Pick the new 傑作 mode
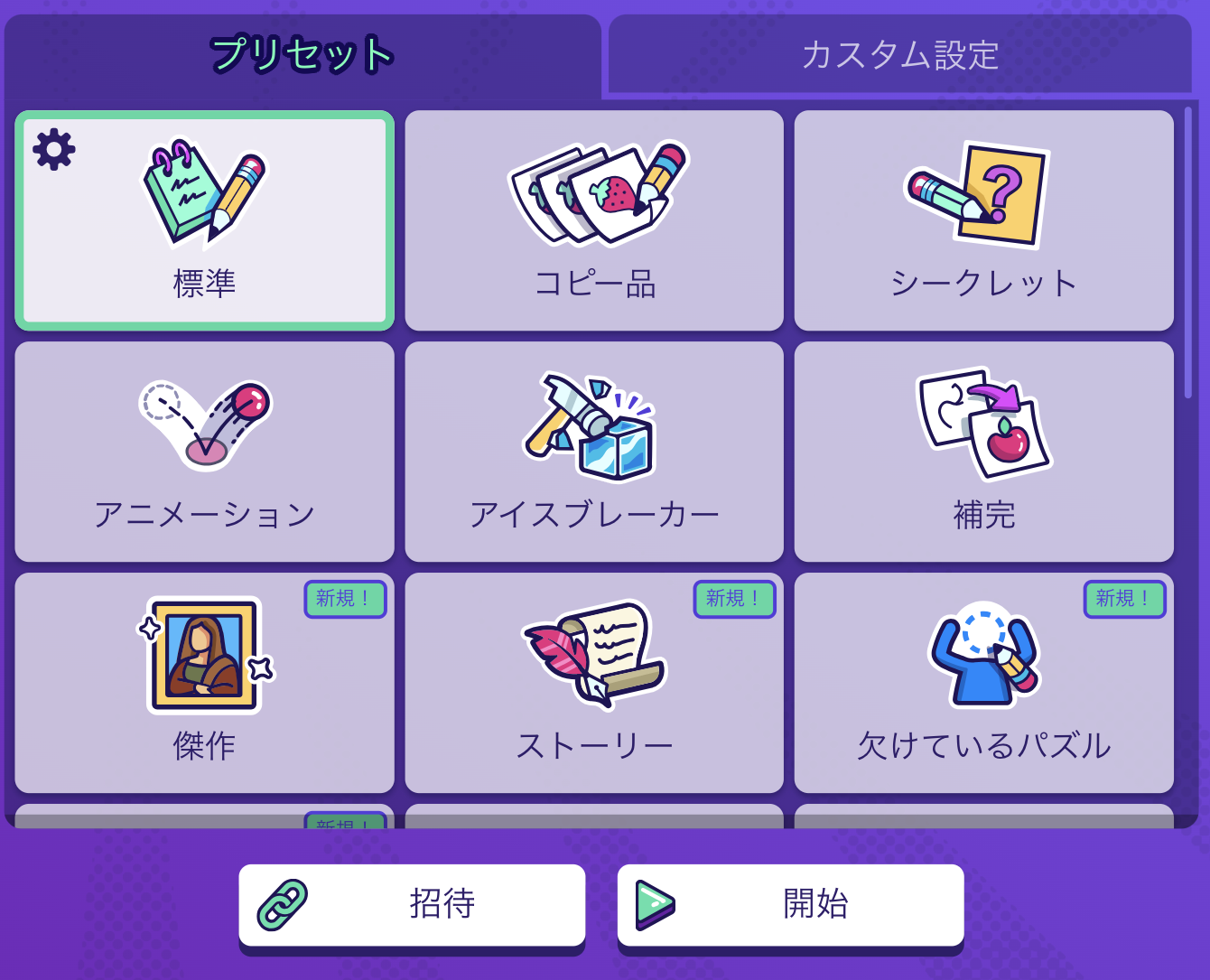The height and width of the screenshot is (980, 1210). tap(205, 683)
